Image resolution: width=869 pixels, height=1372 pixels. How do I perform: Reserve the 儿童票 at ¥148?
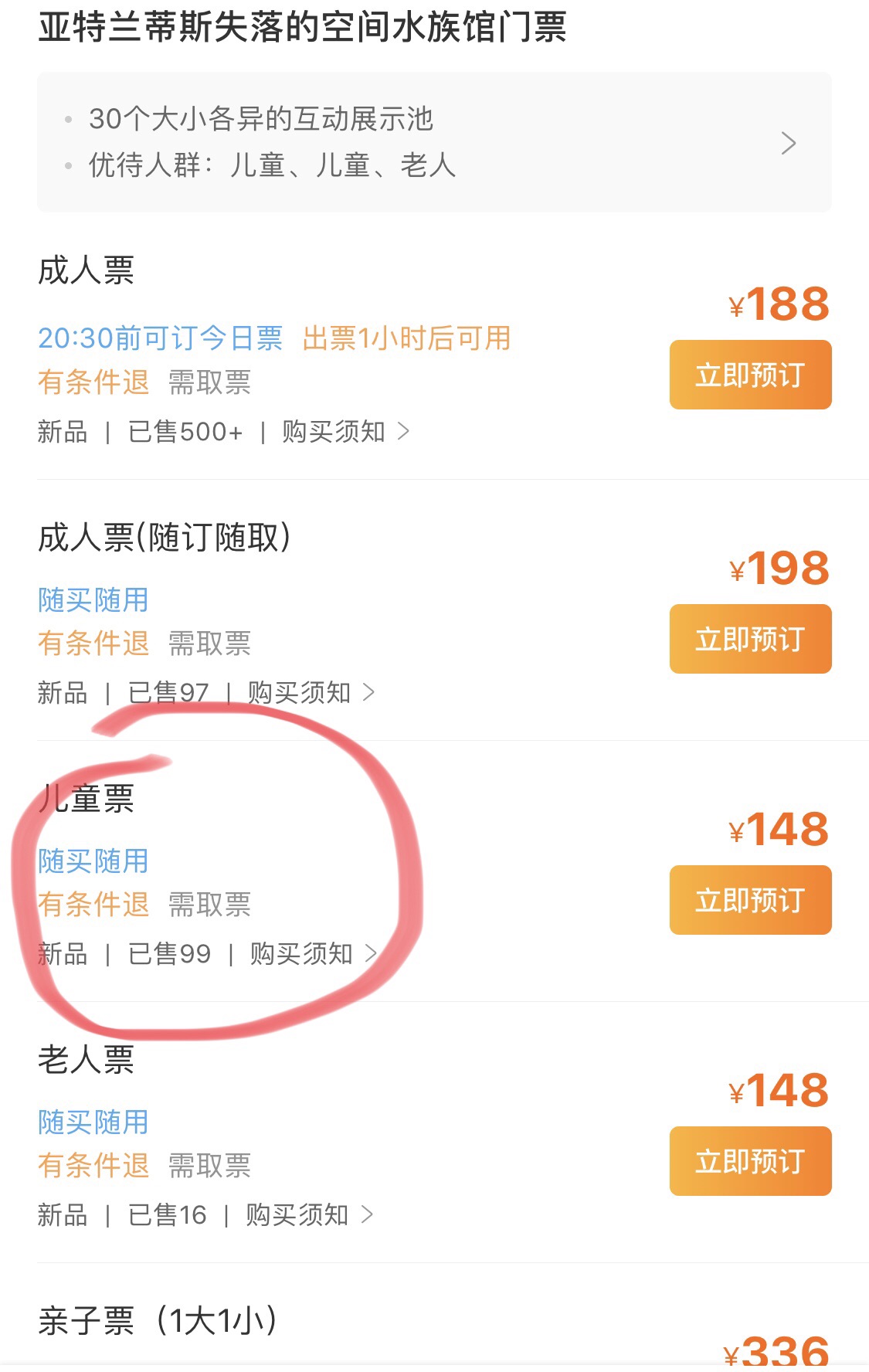(749, 901)
